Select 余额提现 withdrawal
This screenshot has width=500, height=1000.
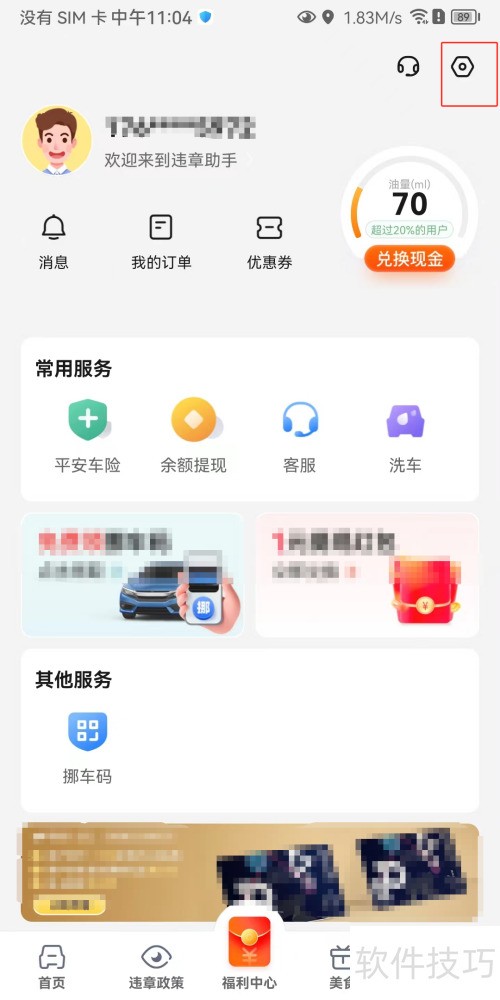(193, 436)
